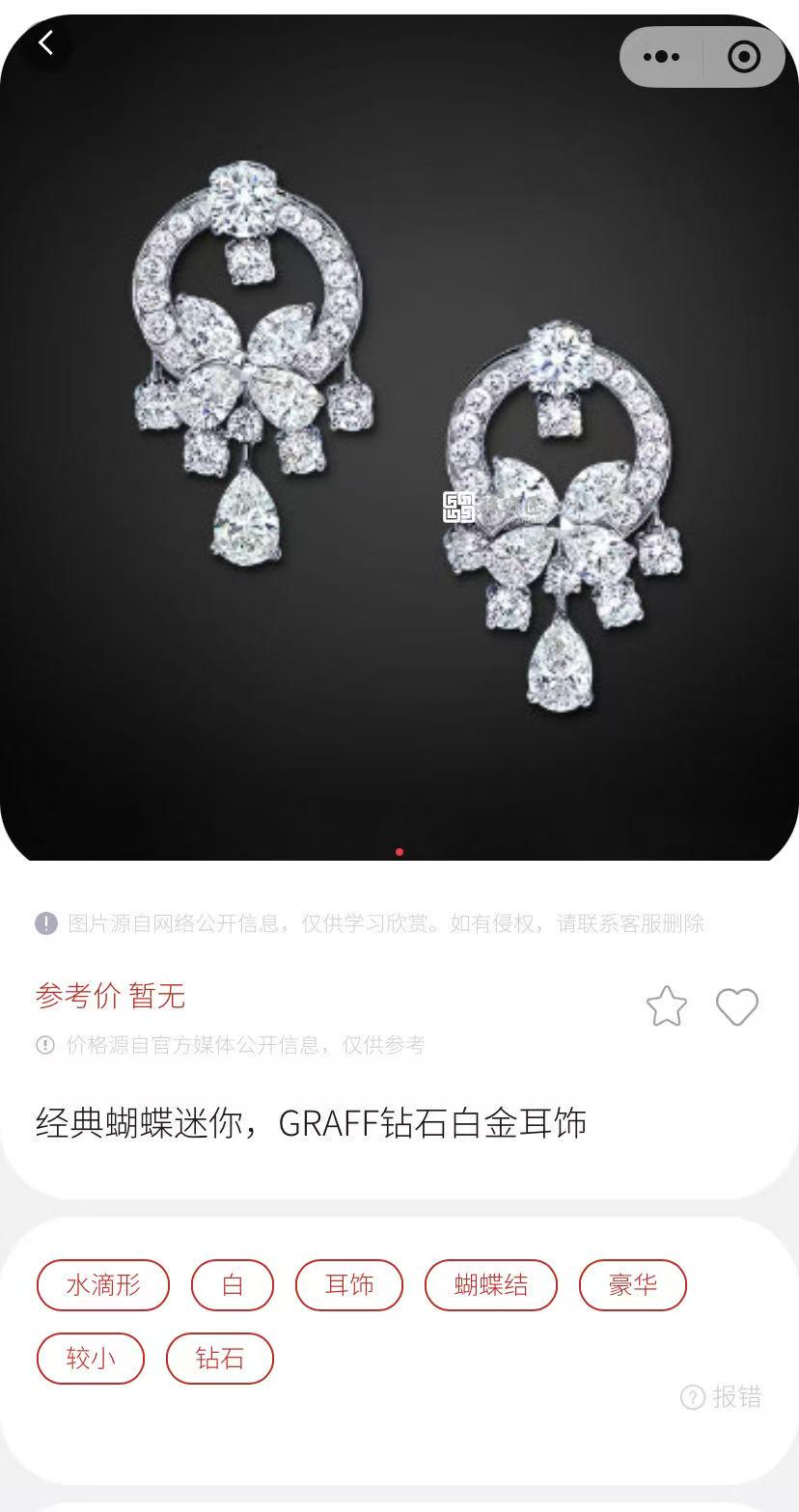Image resolution: width=799 pixels, height=1512 pixels.
Task: Close the mini program with the circle button
Action: click(743, 57)
